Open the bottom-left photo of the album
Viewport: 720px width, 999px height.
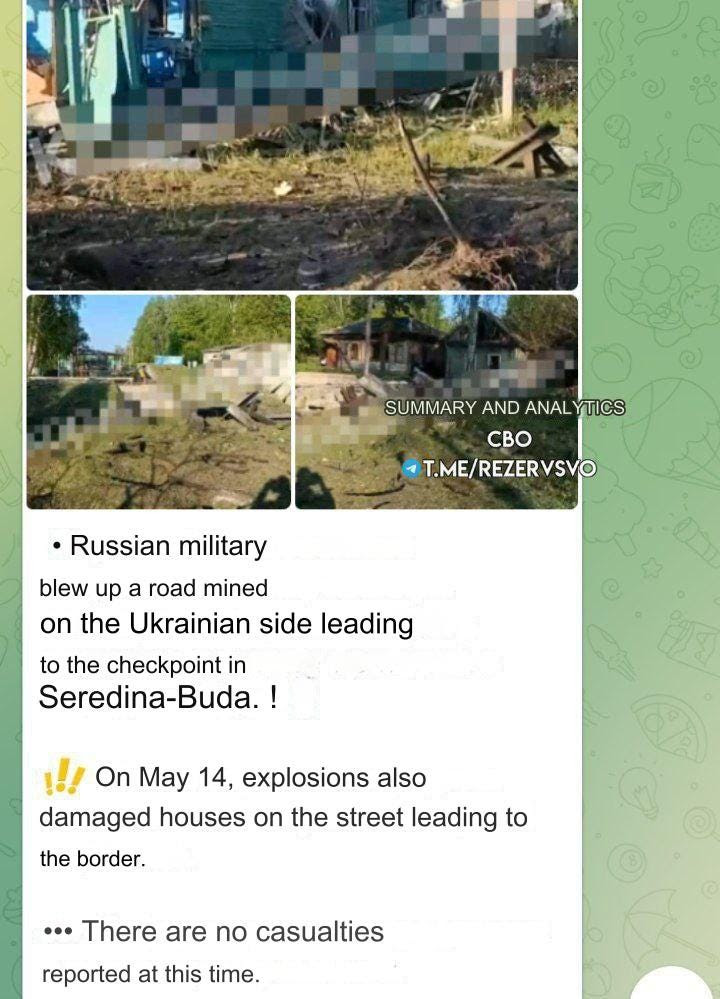pyautogui.click(x=158, y=401)
